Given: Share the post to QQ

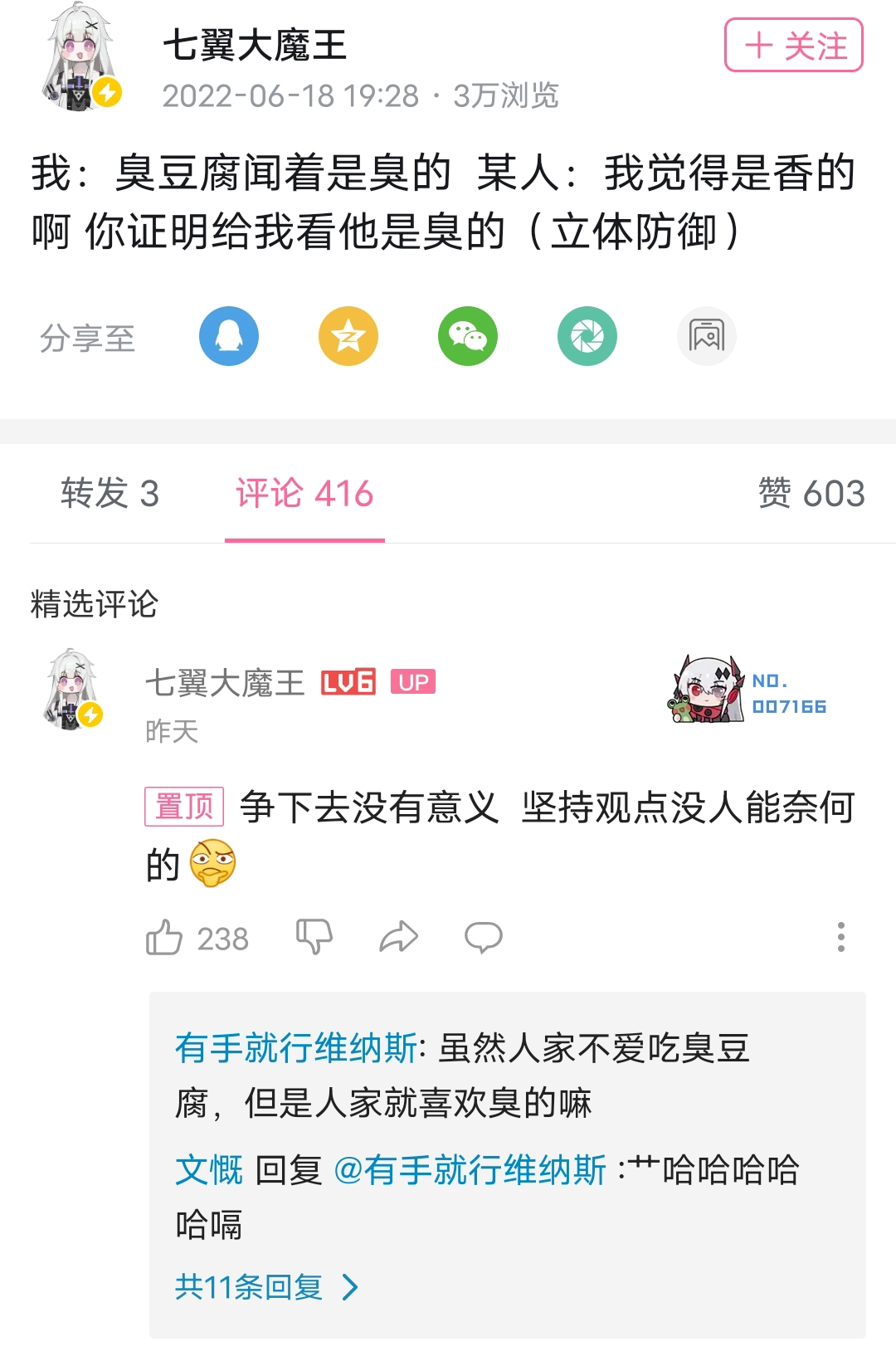Looking at the screenshot, I should [x=229, y=336].
